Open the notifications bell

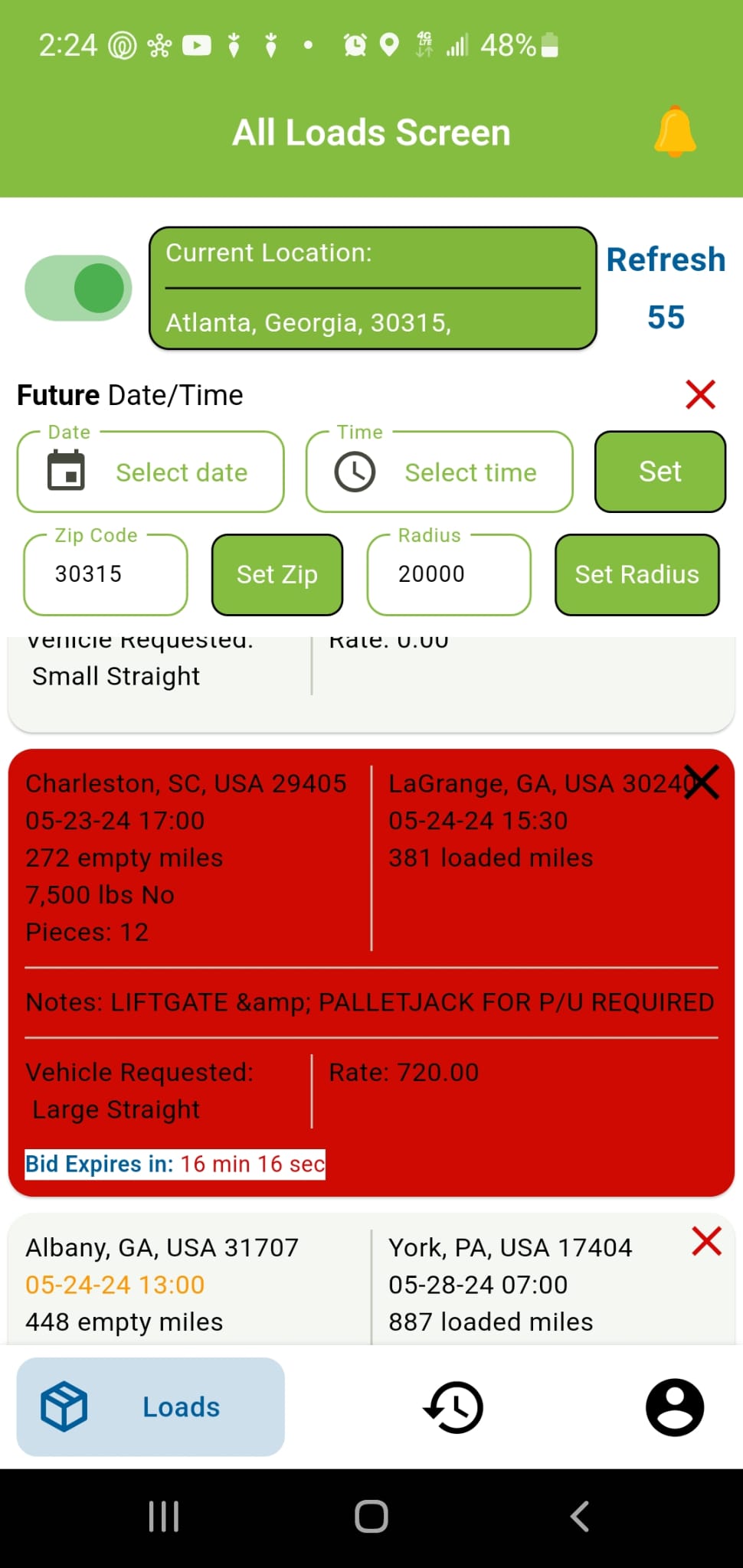point(675,132)
